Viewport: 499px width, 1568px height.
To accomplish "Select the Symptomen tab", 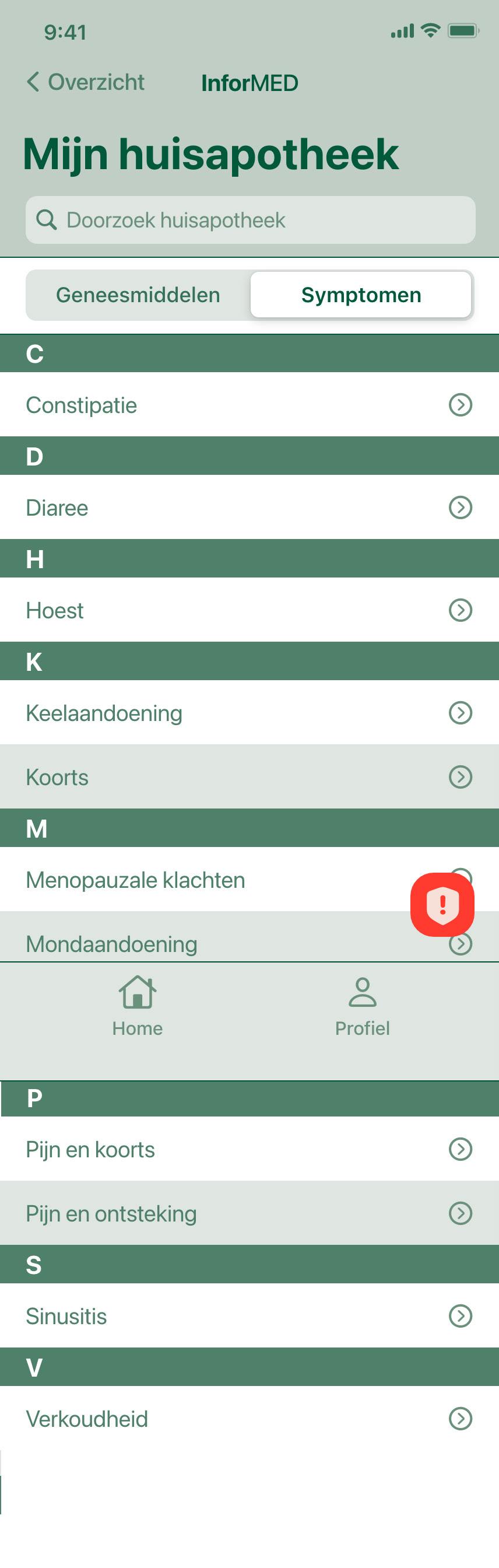I will (x=361, y=295).
